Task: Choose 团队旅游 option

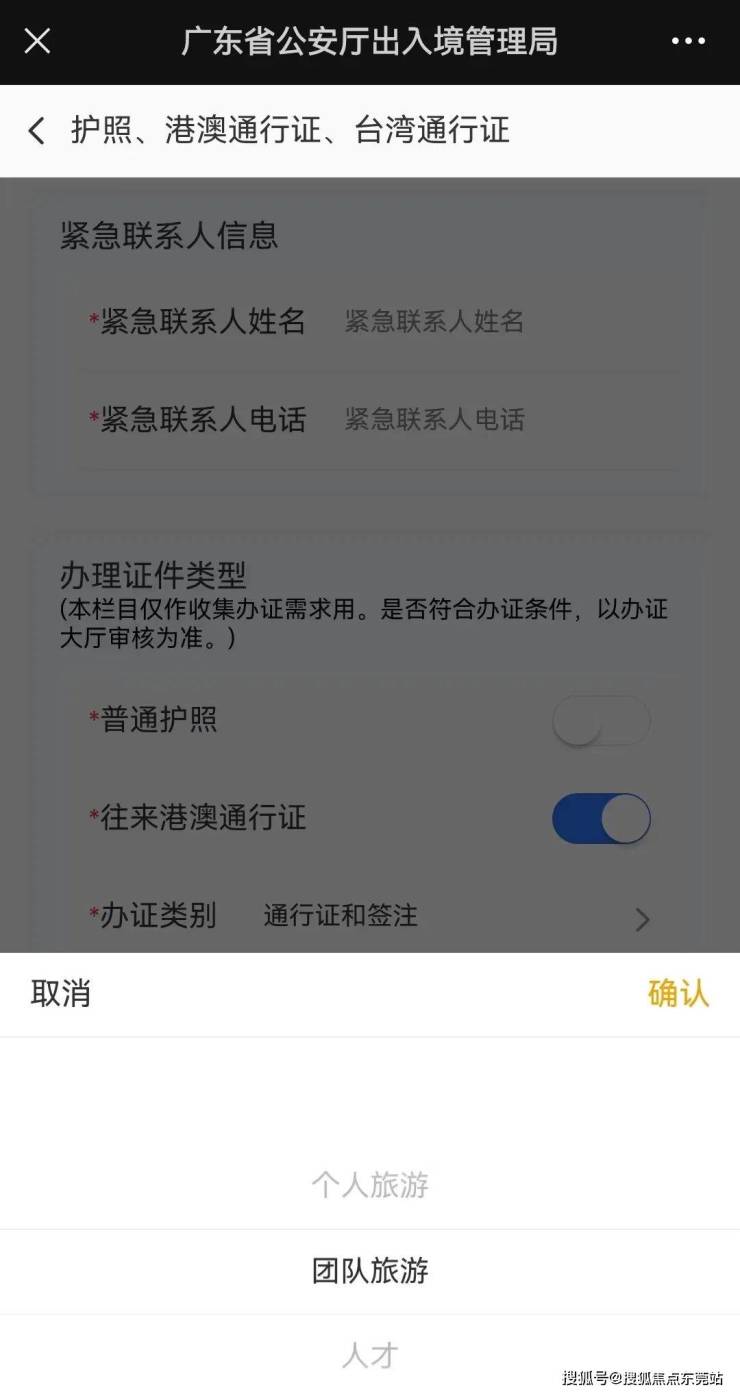Action: [370, 1271]
